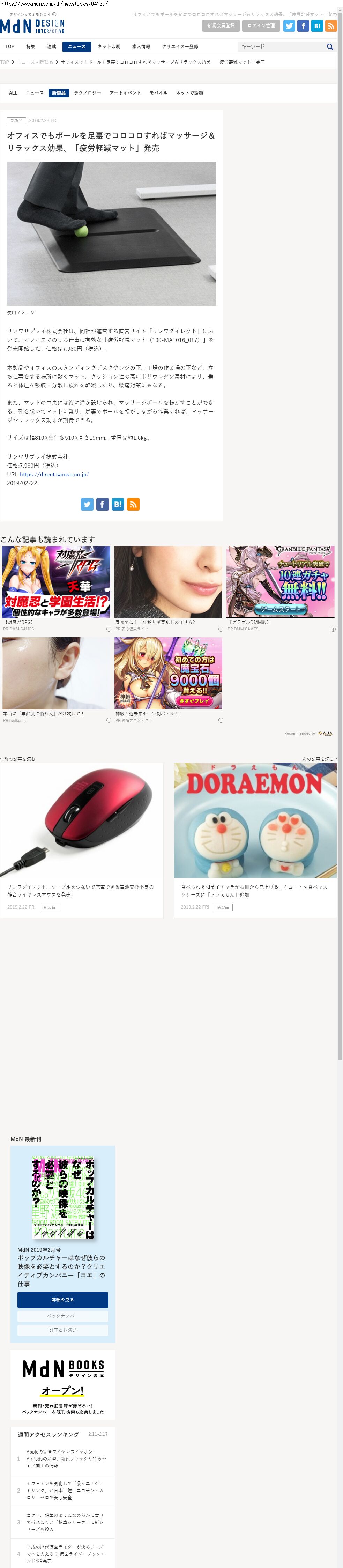Open next article about Doraemon sweets
Screen dimensions: 343x1568
(255, 840)
